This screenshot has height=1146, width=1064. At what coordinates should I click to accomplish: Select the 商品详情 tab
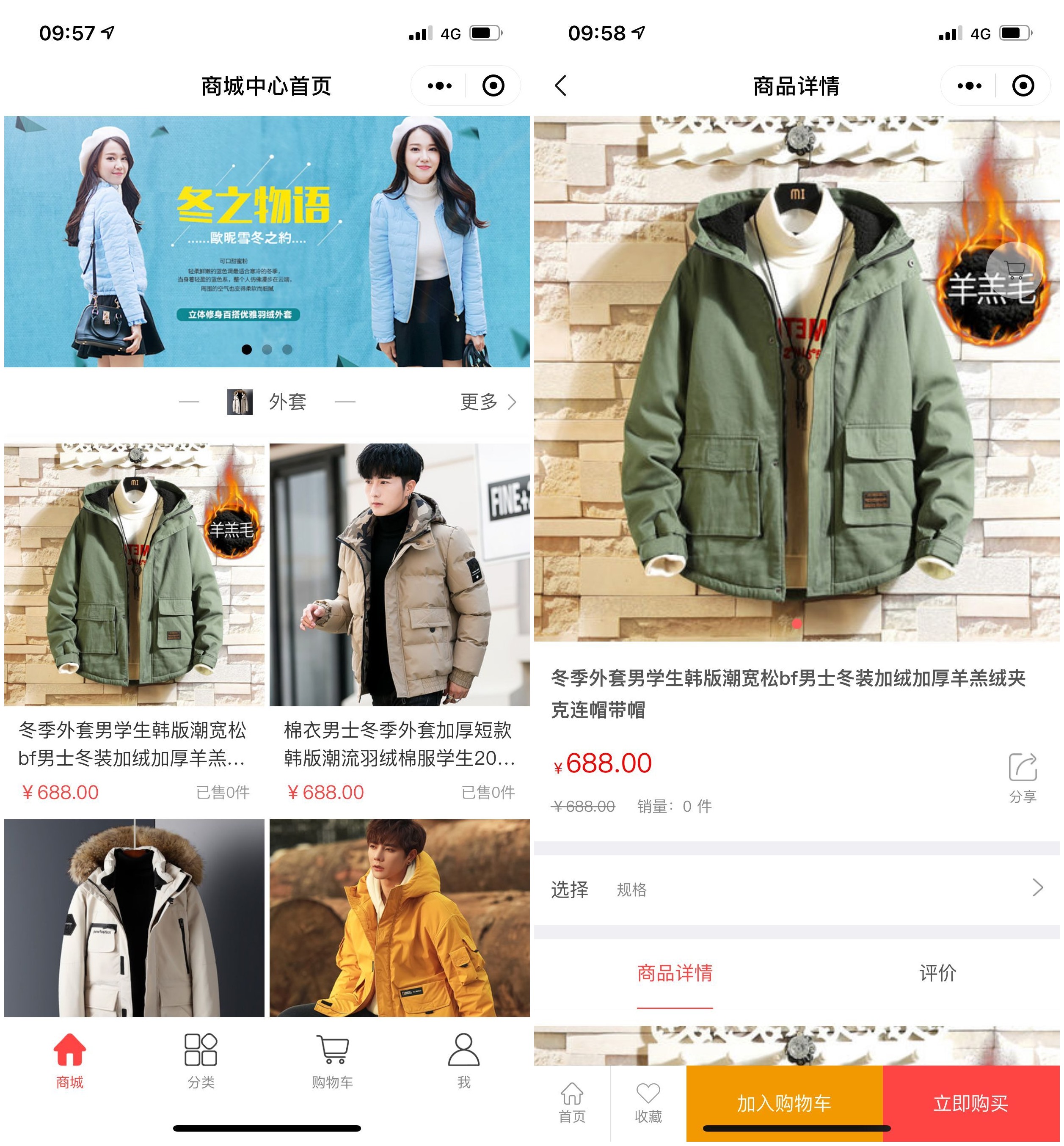[x=675, y=973]
